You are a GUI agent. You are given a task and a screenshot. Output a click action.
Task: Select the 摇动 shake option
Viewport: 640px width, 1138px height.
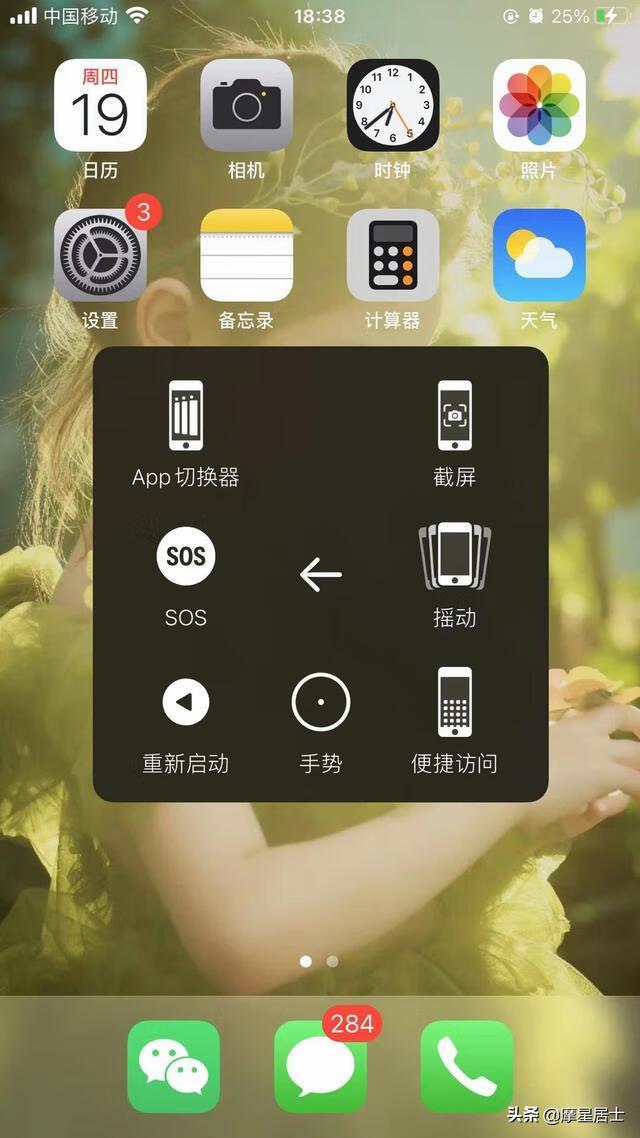pos(454,575)
